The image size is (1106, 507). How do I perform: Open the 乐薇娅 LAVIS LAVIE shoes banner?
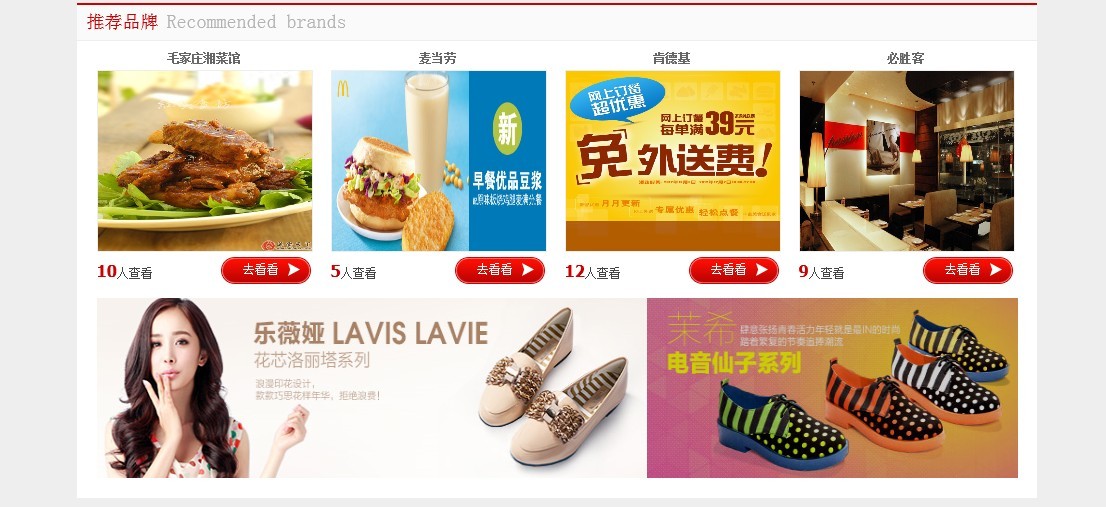point(372,388)
